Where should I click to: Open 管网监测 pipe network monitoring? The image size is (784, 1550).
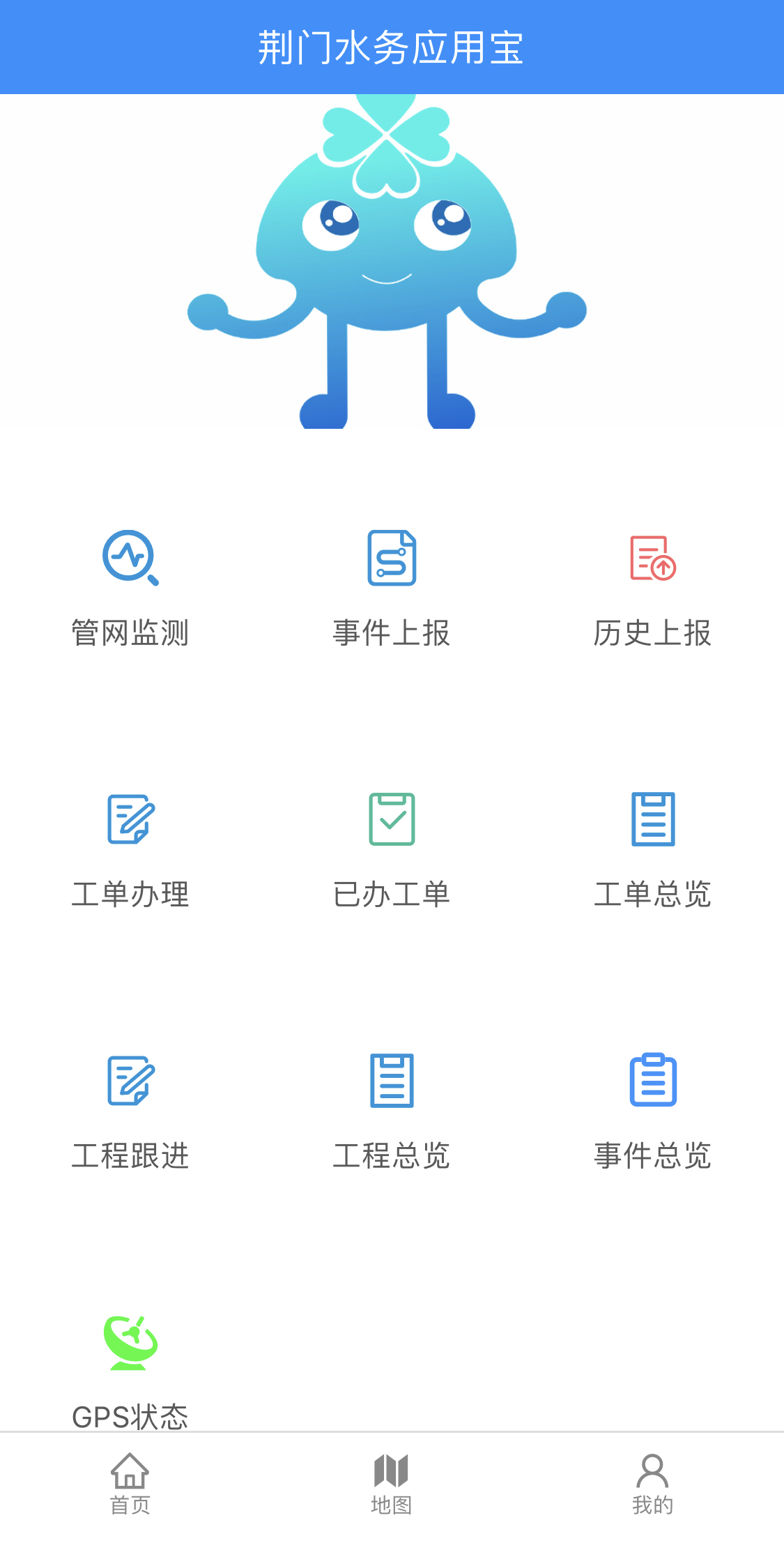tap(130, 587)
